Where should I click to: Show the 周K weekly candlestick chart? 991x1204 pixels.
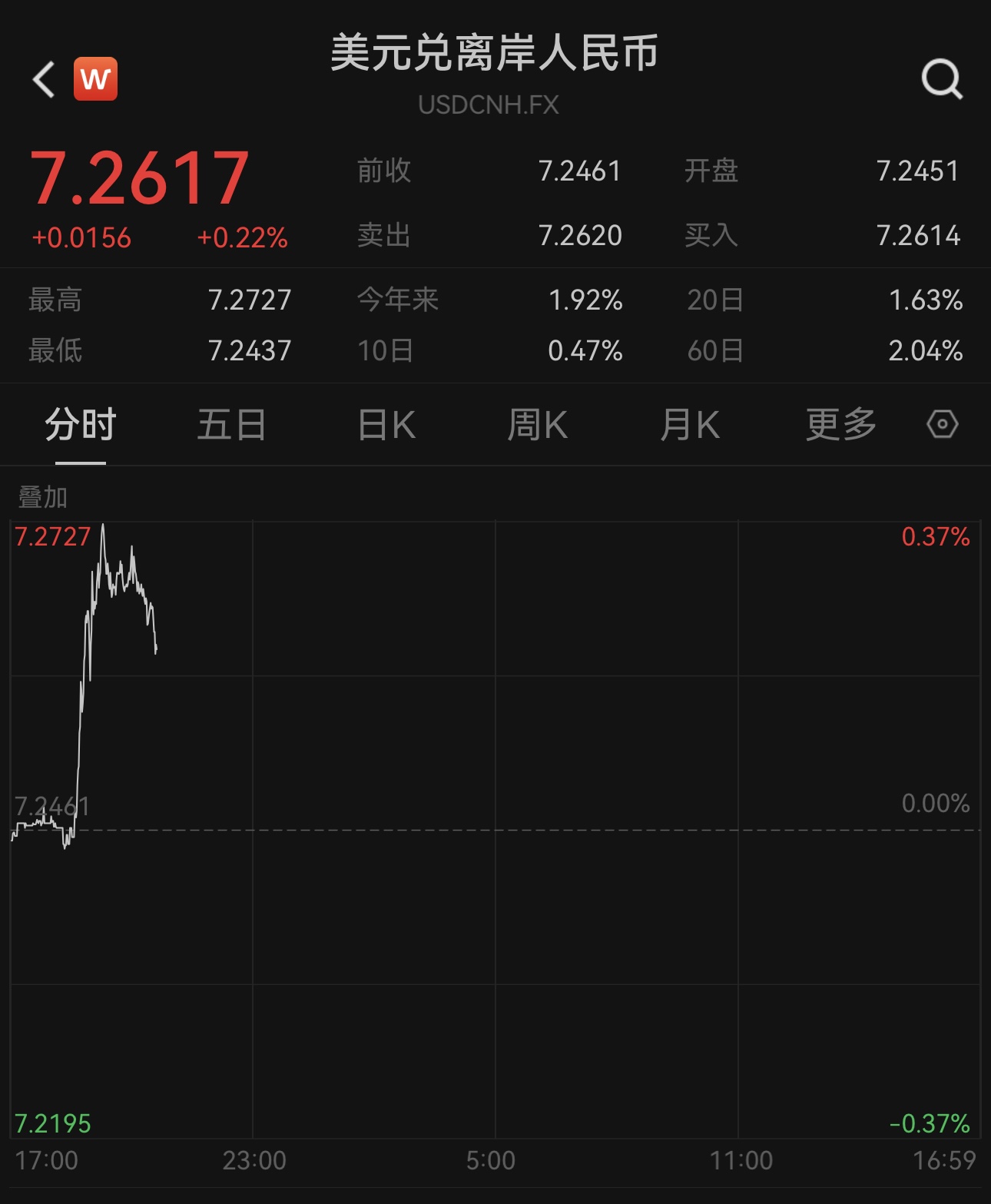[x=538, y=425]
